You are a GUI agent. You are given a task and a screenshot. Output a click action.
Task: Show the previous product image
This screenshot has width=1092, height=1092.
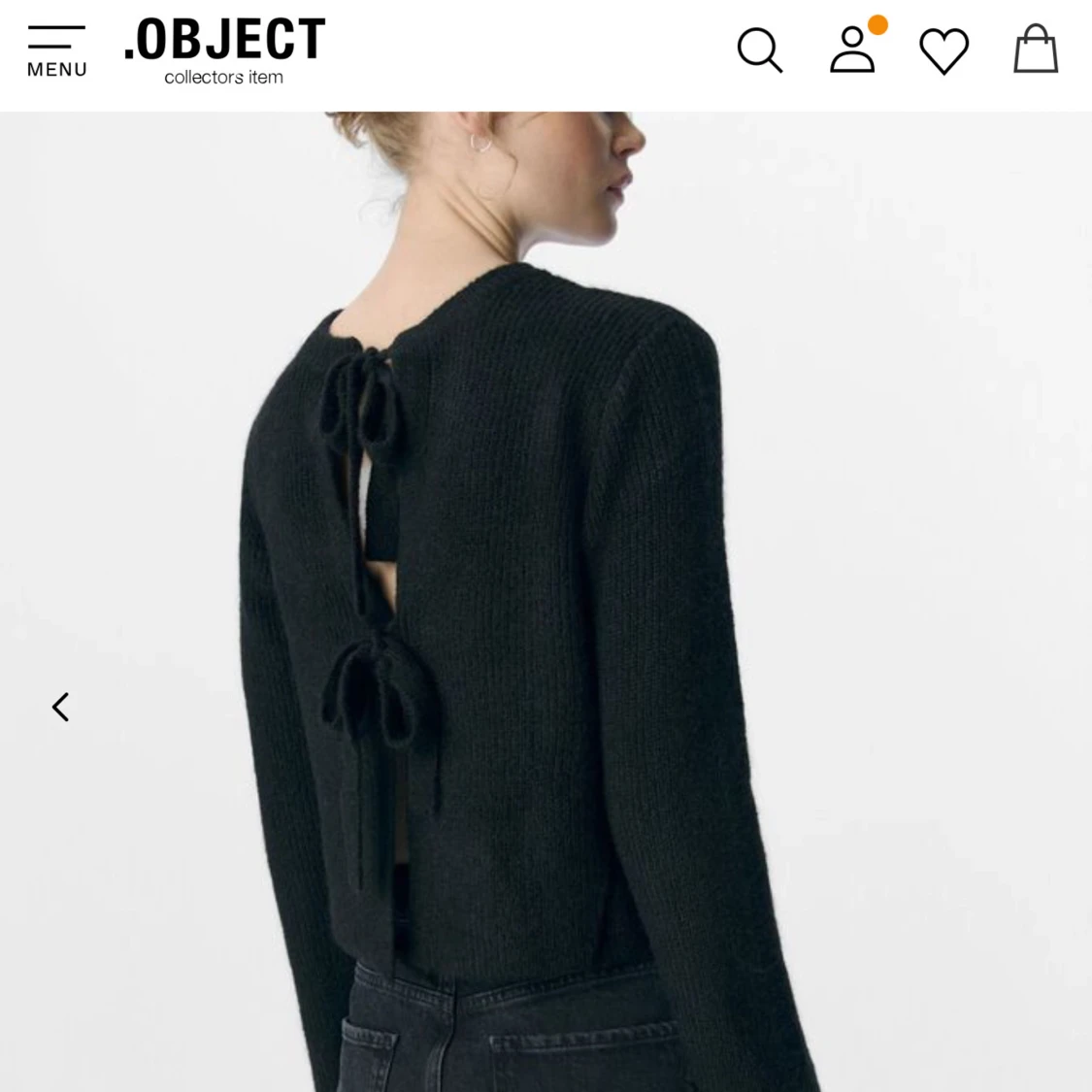click(x=61, y=707)
